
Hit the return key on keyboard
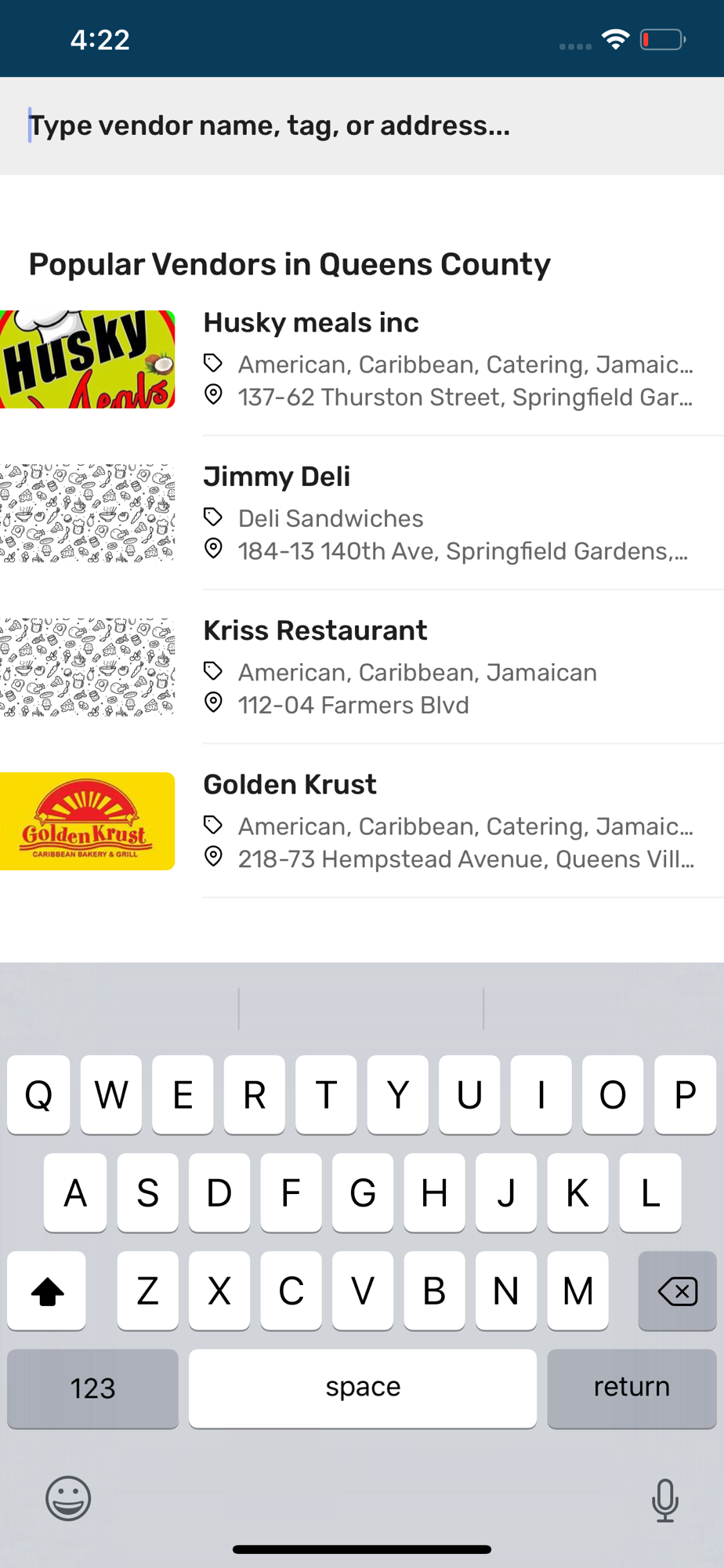[x=632, y=1388]
